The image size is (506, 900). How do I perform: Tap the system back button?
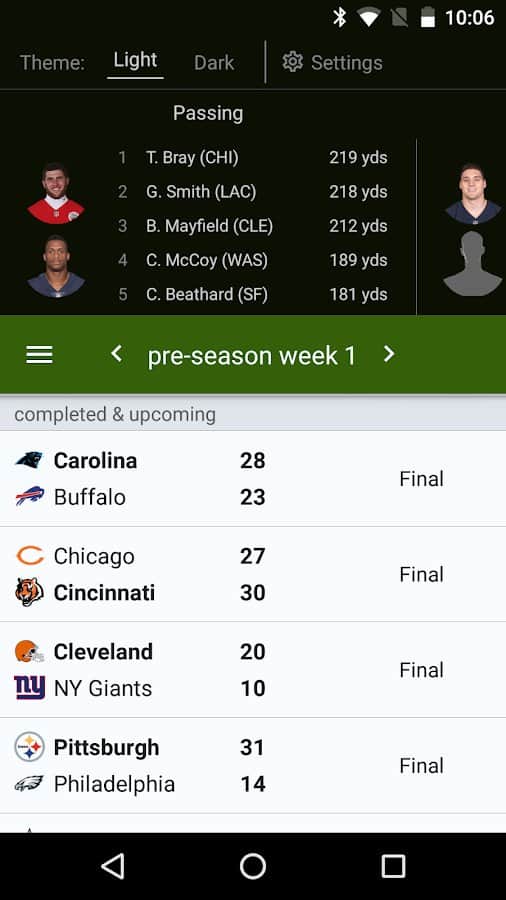click(112, 866)
